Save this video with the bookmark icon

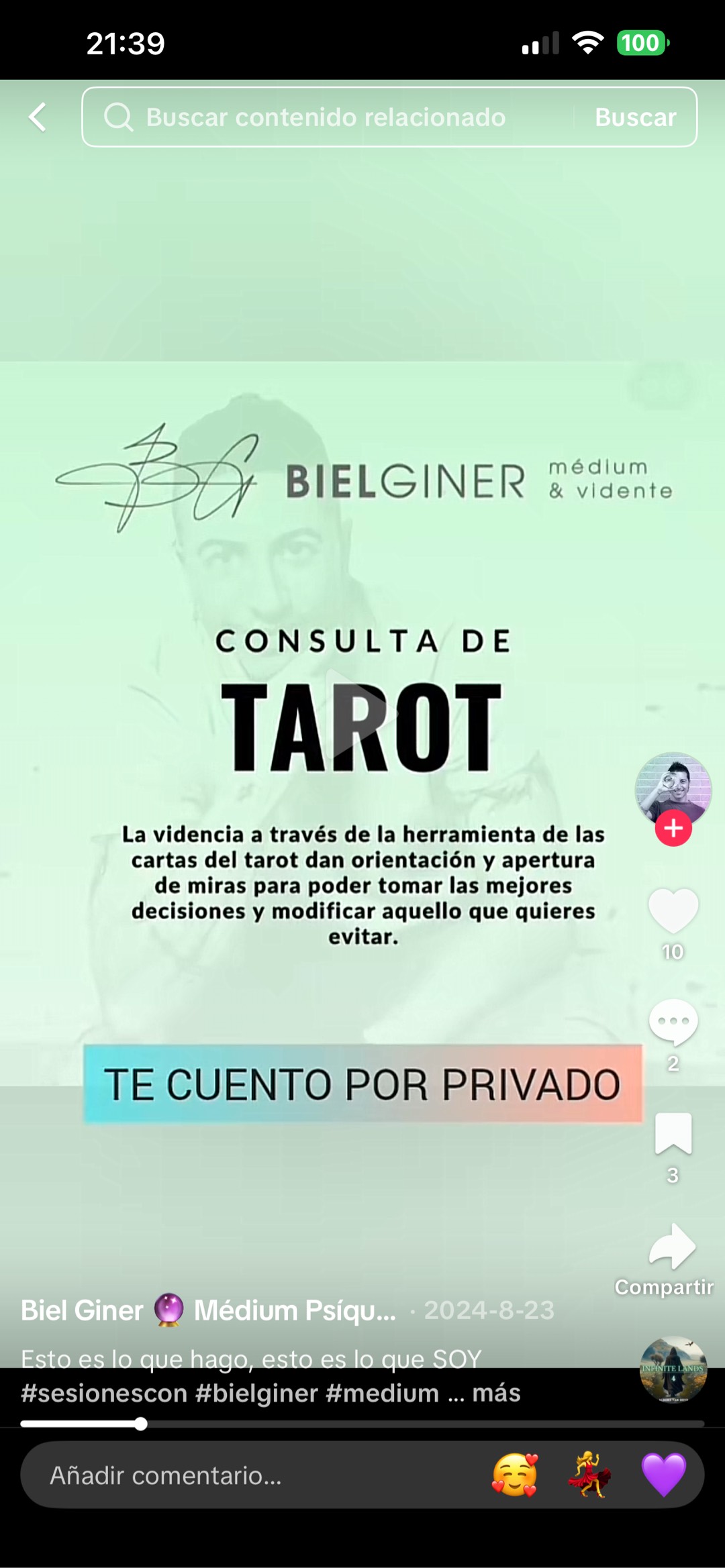673,1133
